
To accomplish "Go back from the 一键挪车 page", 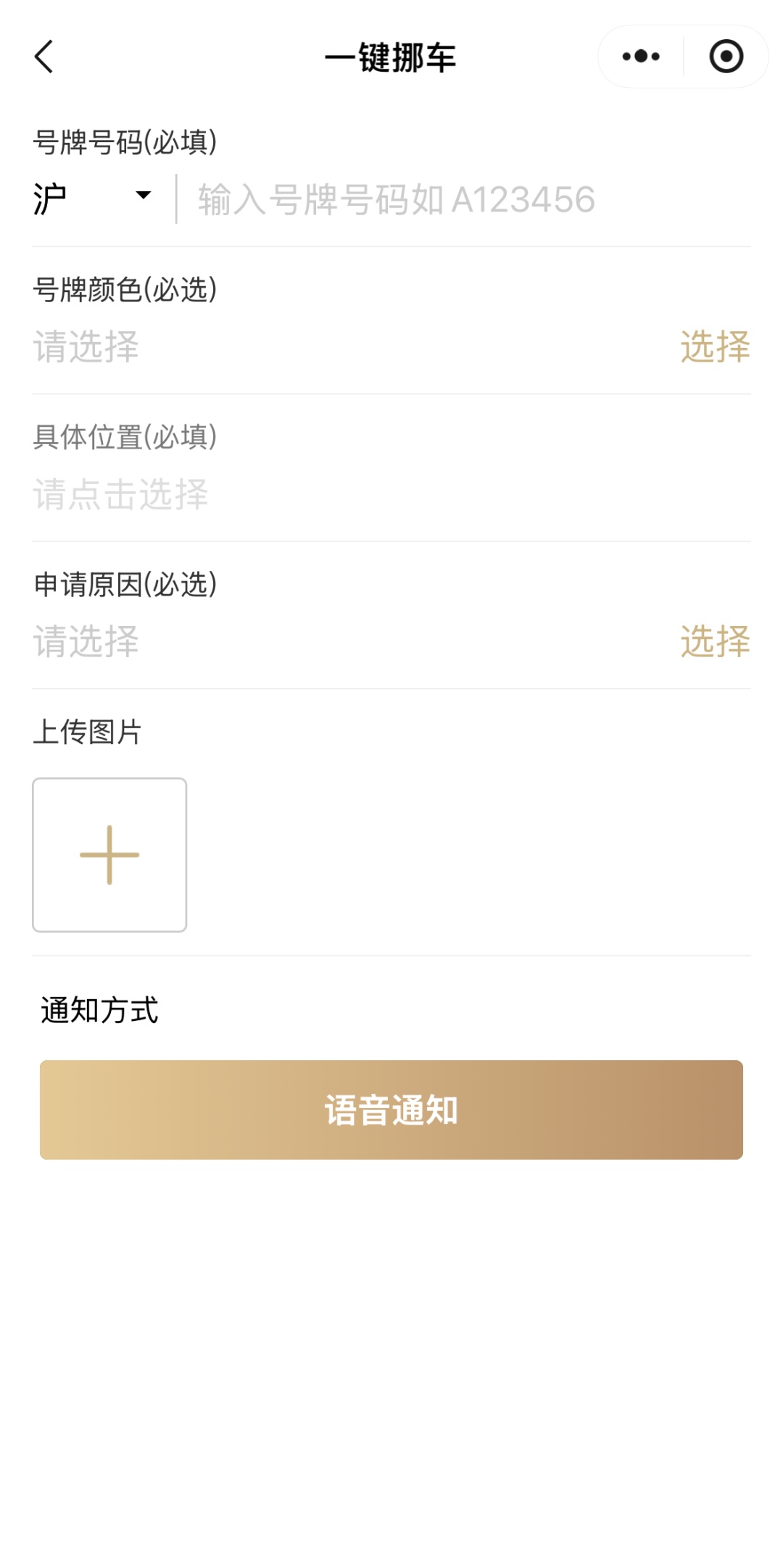I will tap(44, 57).
